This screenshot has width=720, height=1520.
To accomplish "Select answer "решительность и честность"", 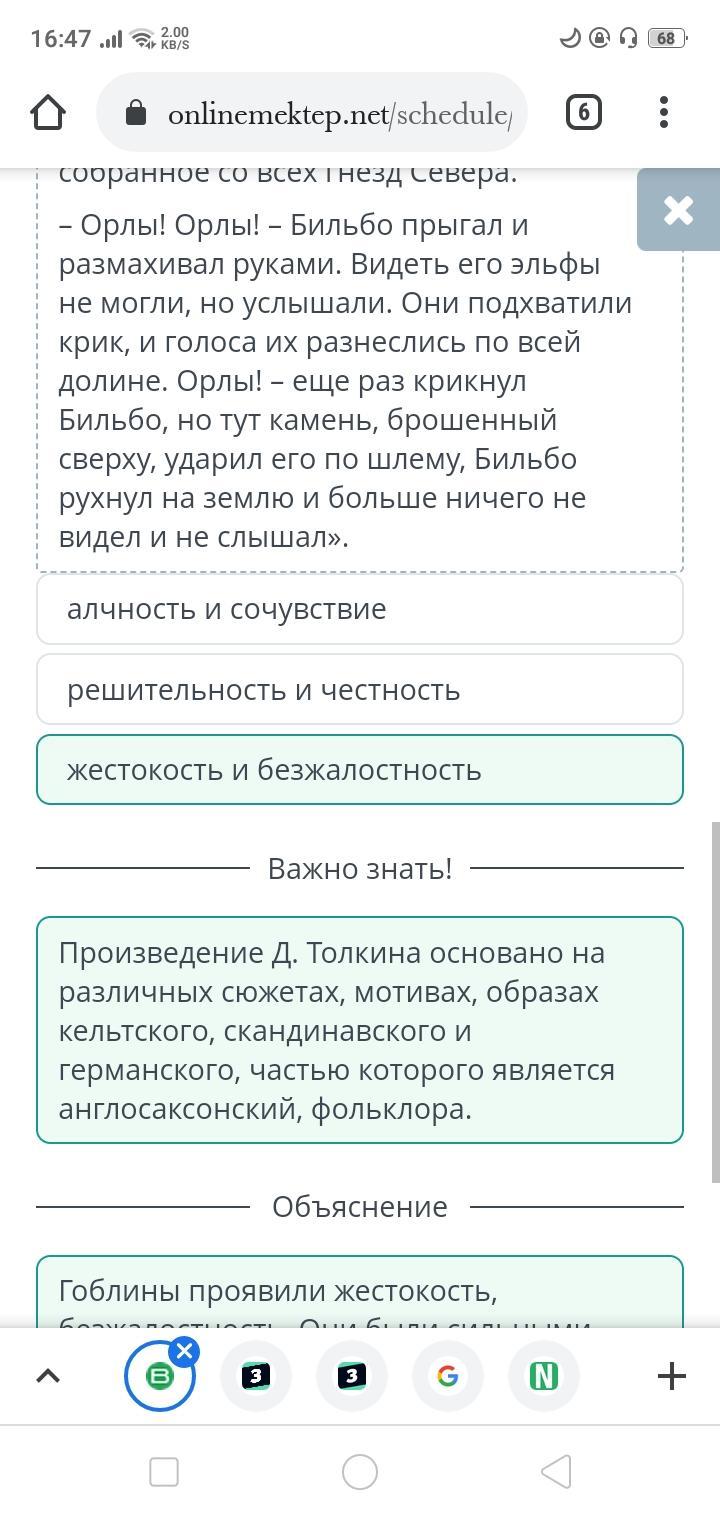I will click(360, 689).
